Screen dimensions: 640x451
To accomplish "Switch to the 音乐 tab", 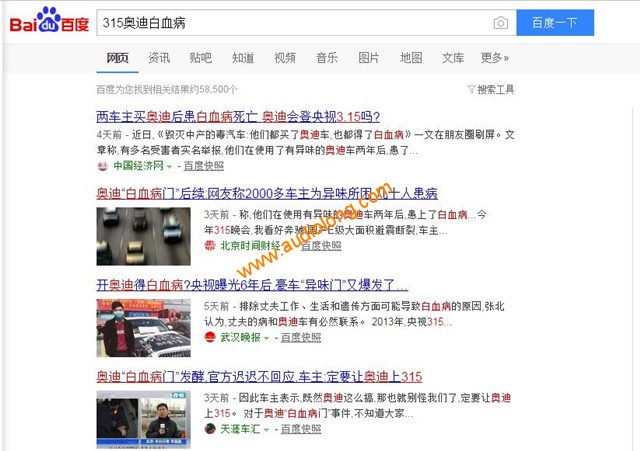I will (327, 57).
